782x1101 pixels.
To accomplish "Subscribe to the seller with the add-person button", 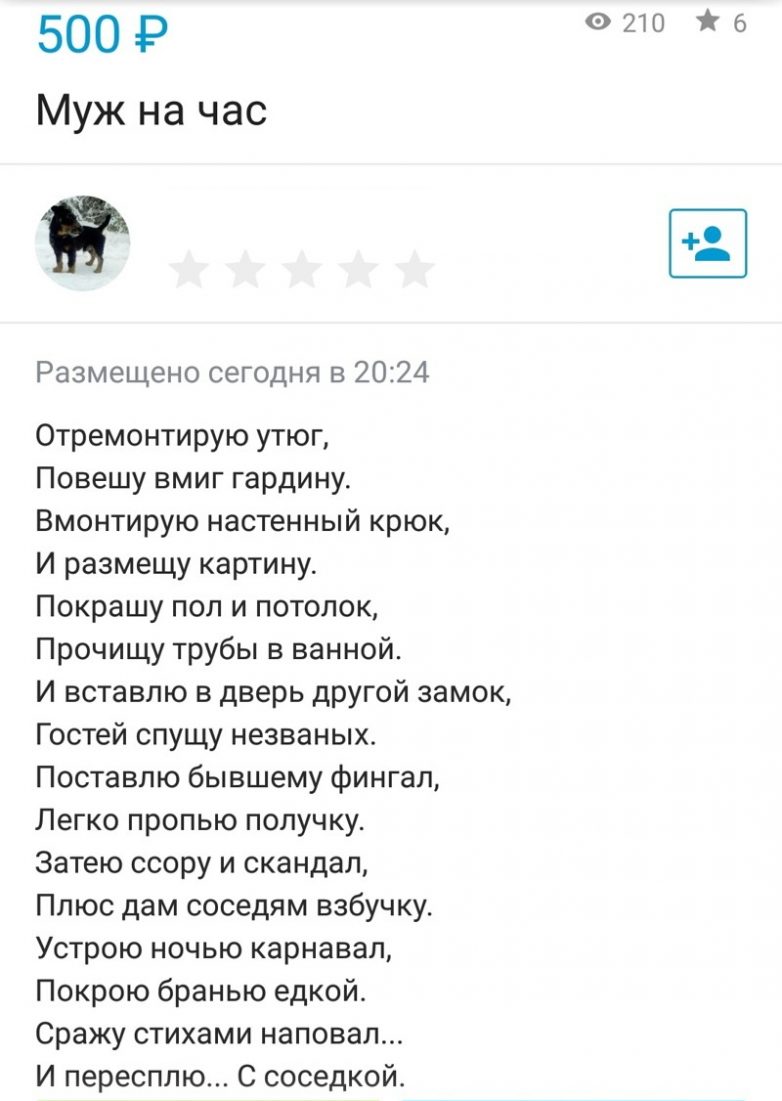I will point(707,243).
